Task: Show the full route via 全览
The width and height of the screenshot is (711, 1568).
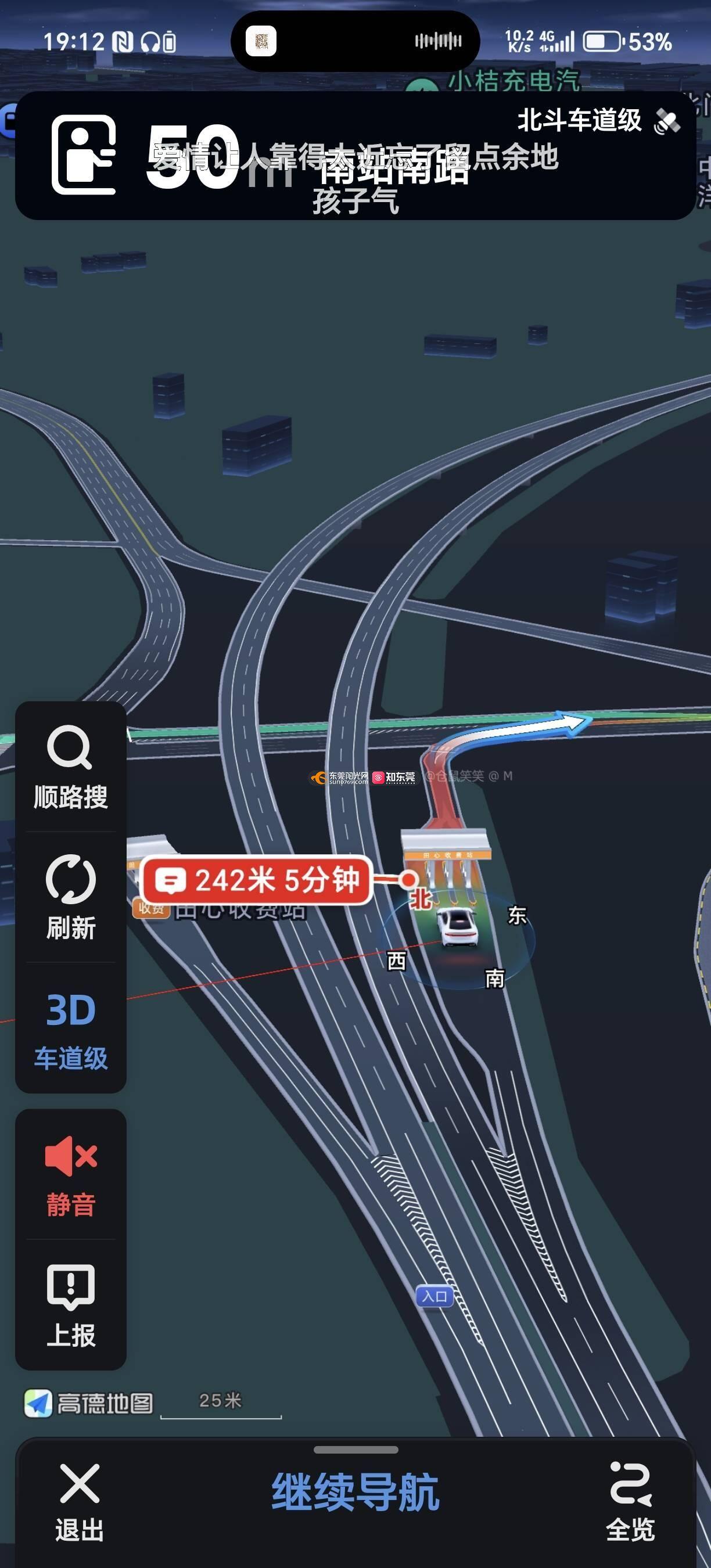Action: point(630,1502)
